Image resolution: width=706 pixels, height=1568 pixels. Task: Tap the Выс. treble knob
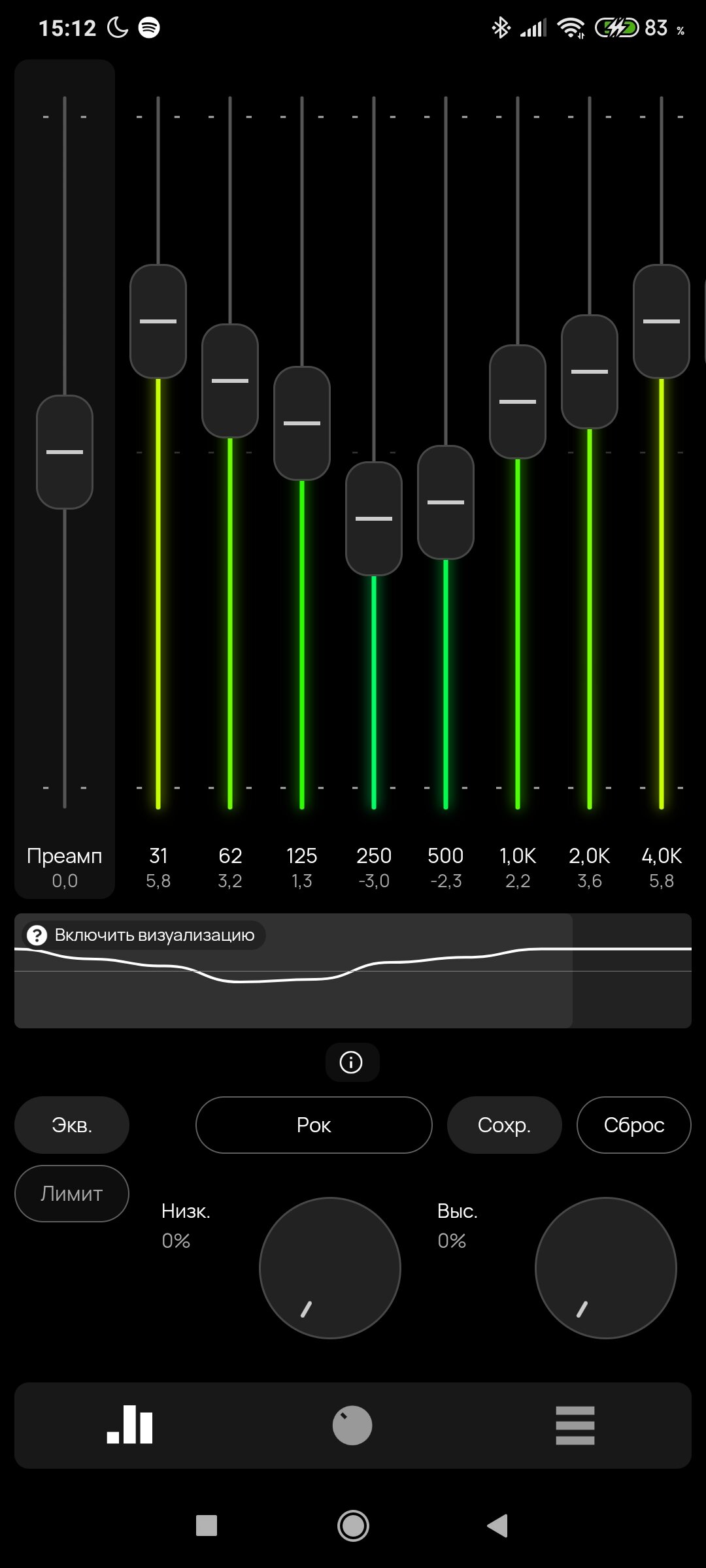[x=606, y=1268]
